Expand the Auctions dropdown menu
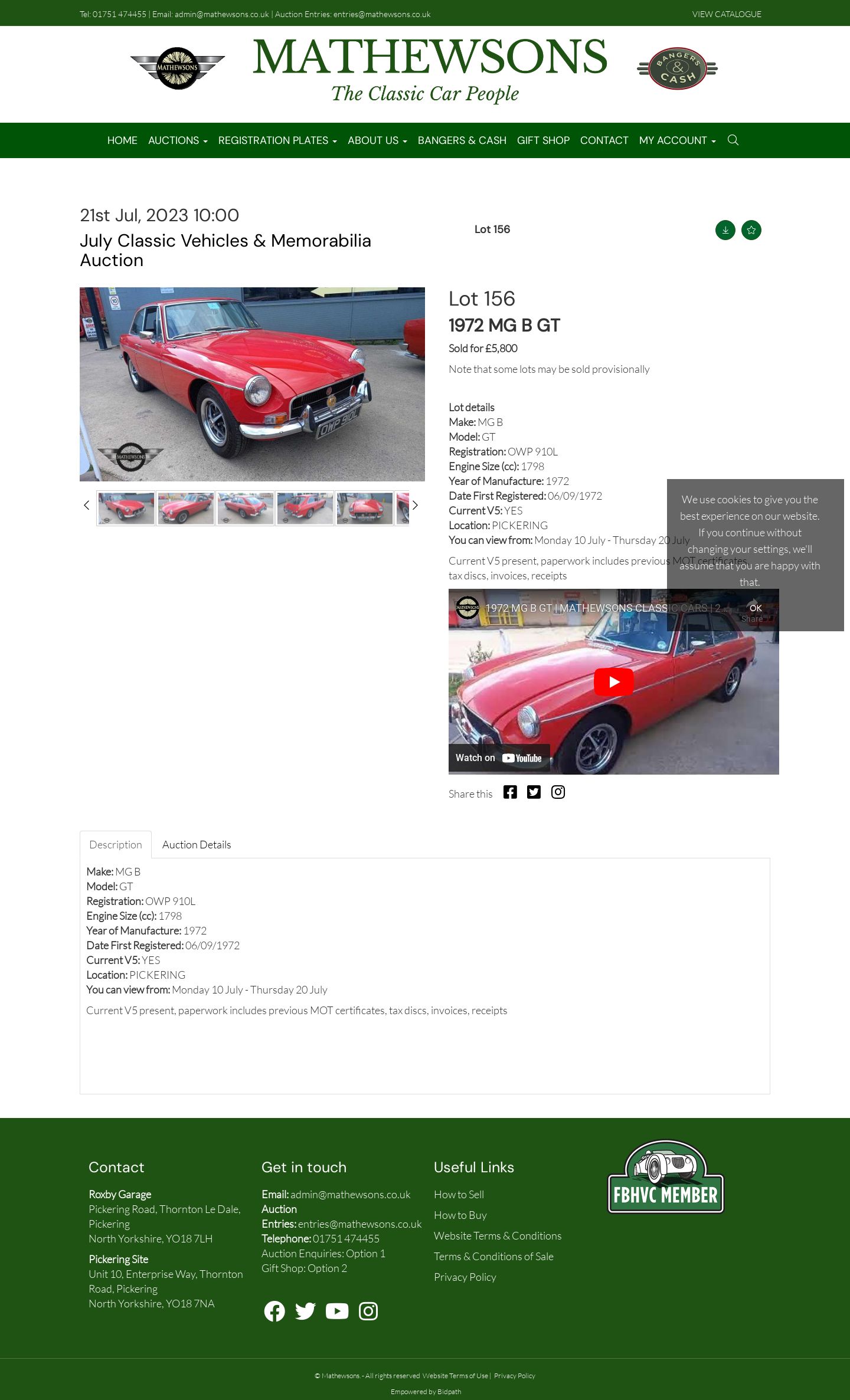The height and width of the screenshot is (1400, 850). point(178,140)
